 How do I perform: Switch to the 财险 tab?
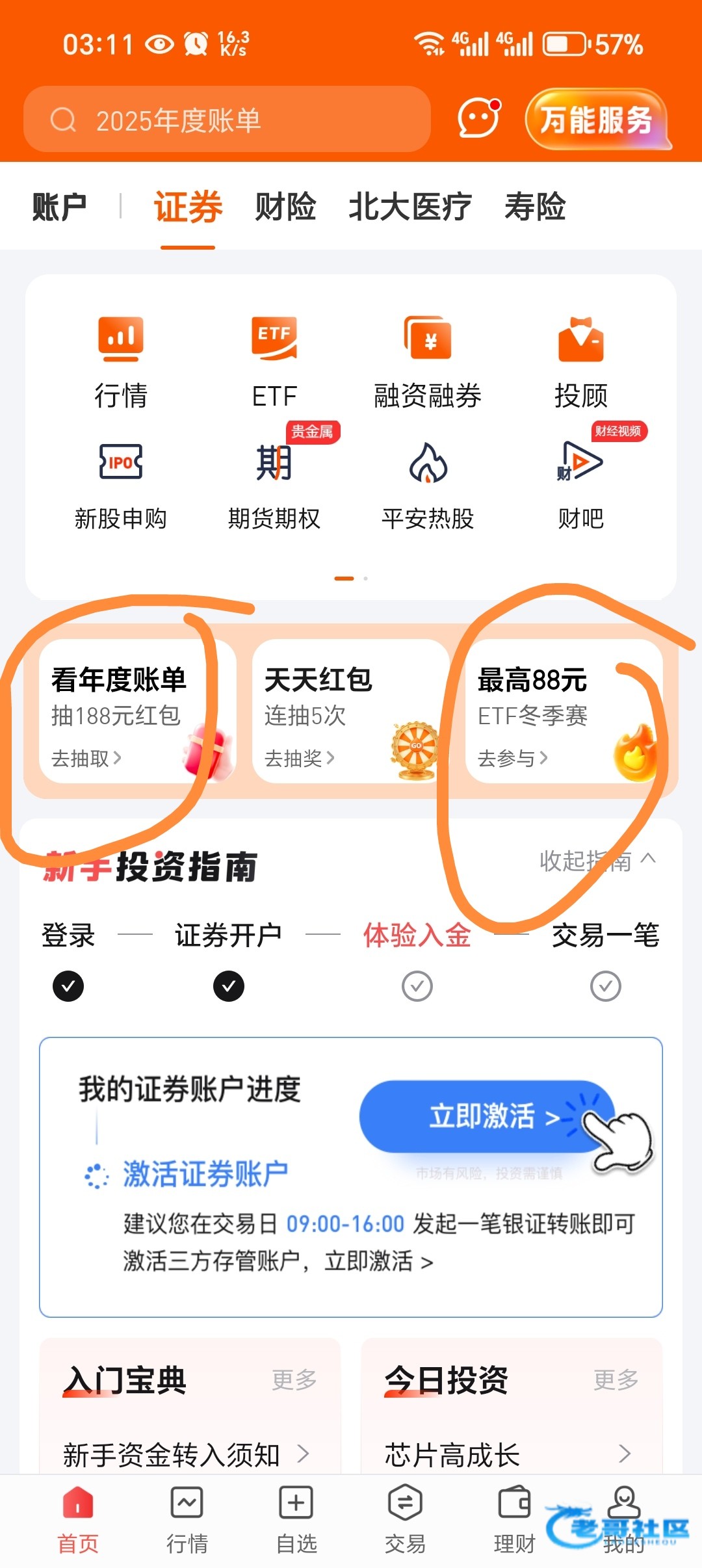(x=285, y=207)
